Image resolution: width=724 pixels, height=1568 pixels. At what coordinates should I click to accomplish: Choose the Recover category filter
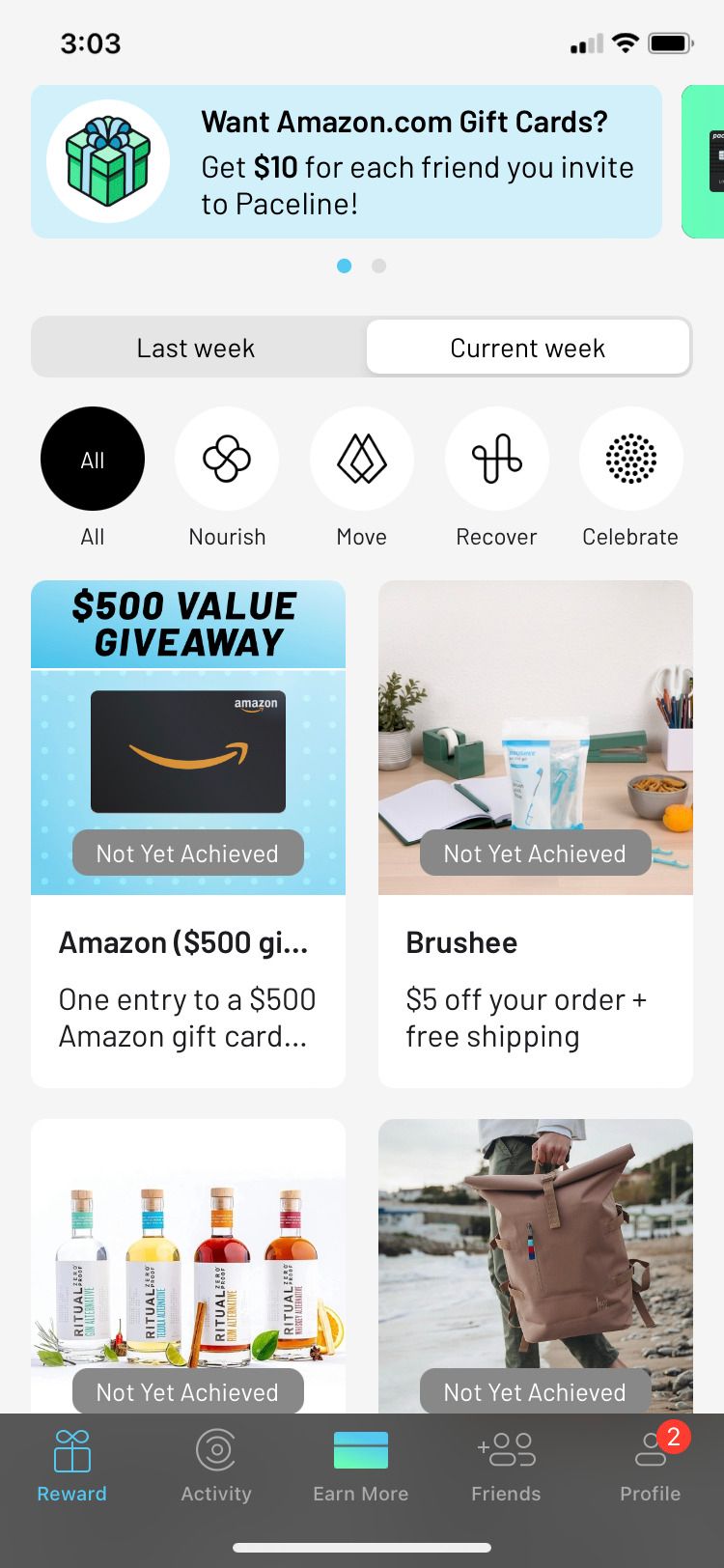(x=496, y=460)
